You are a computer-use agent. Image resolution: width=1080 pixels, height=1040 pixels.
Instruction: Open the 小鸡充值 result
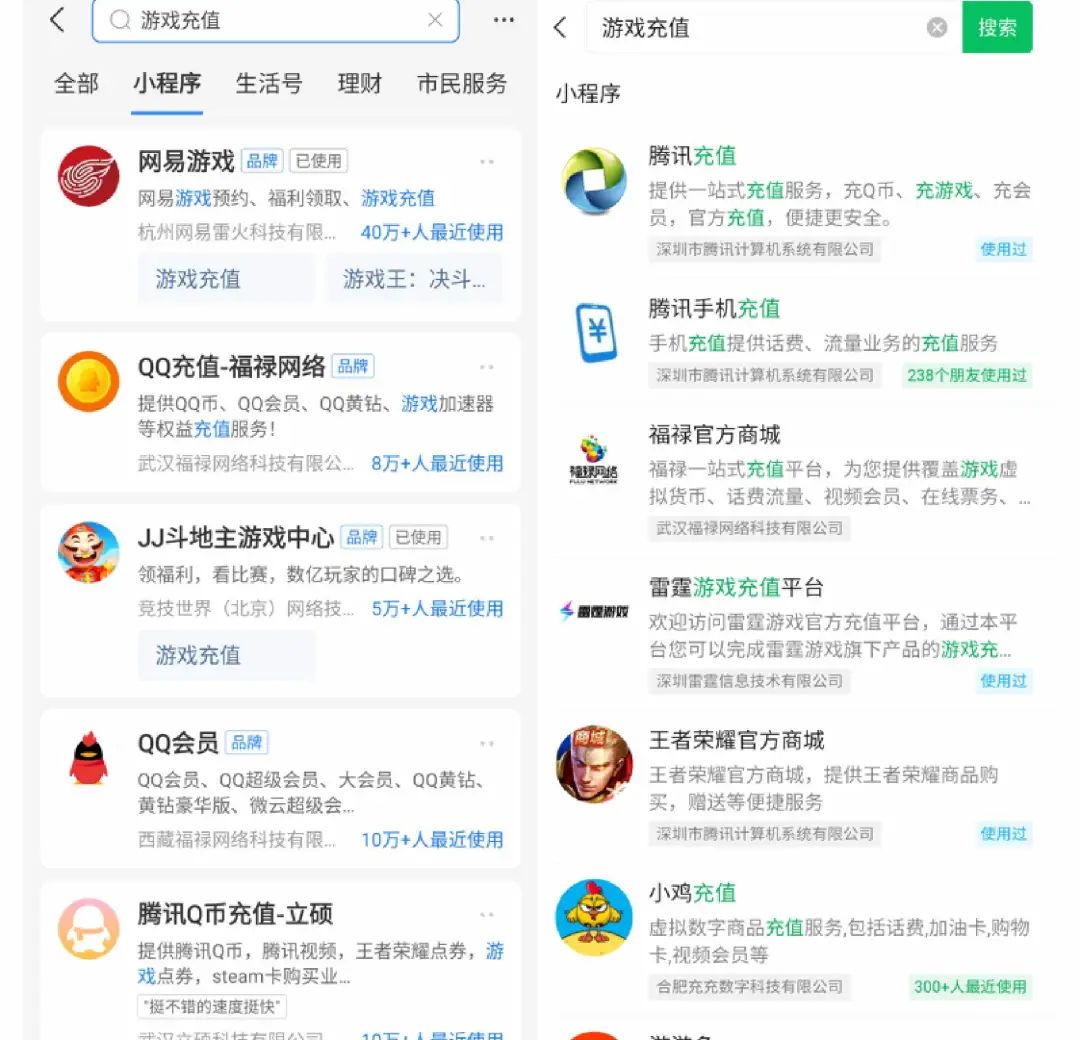click(x=692, y=892)
